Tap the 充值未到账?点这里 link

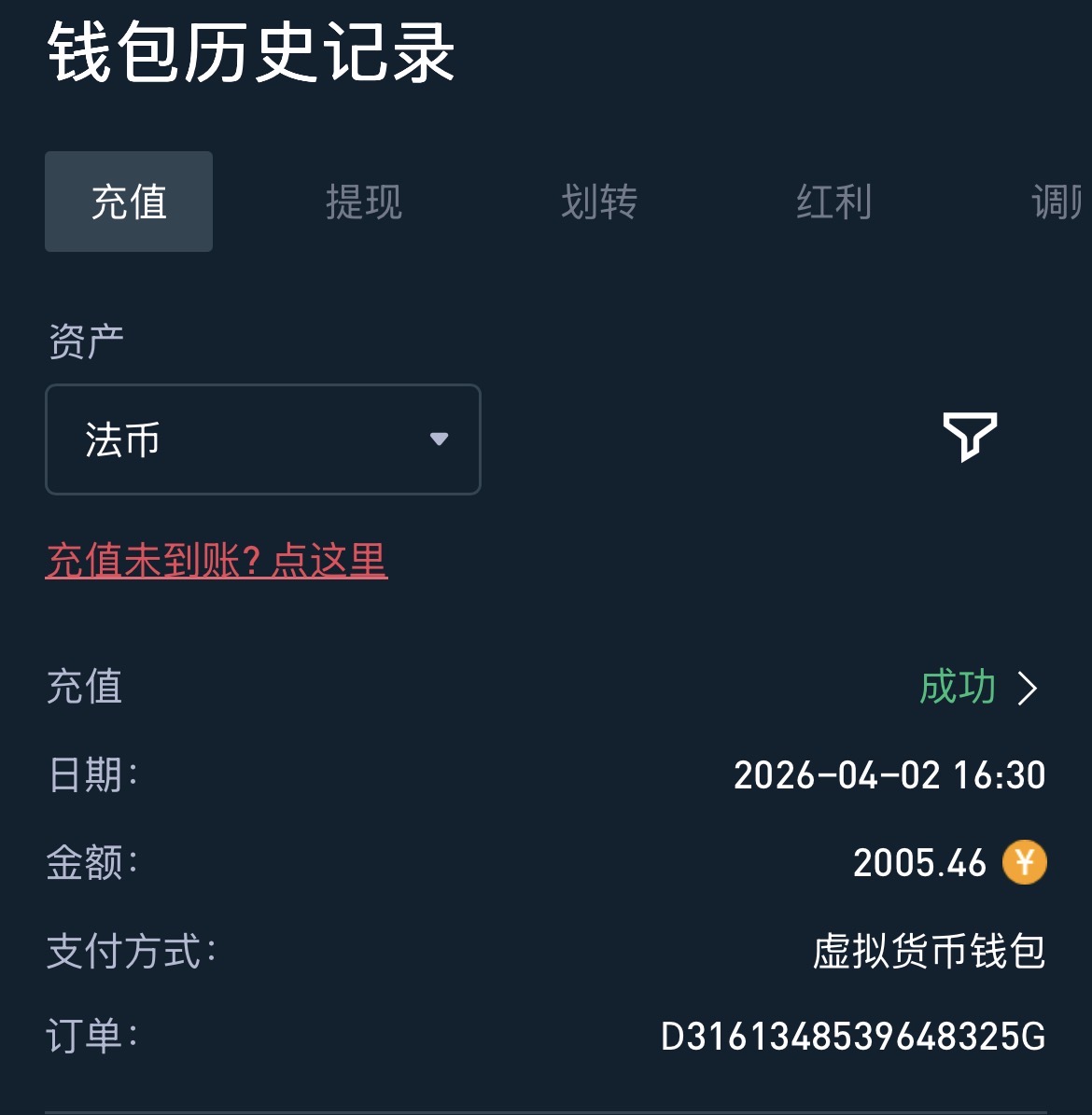point(217,561)
